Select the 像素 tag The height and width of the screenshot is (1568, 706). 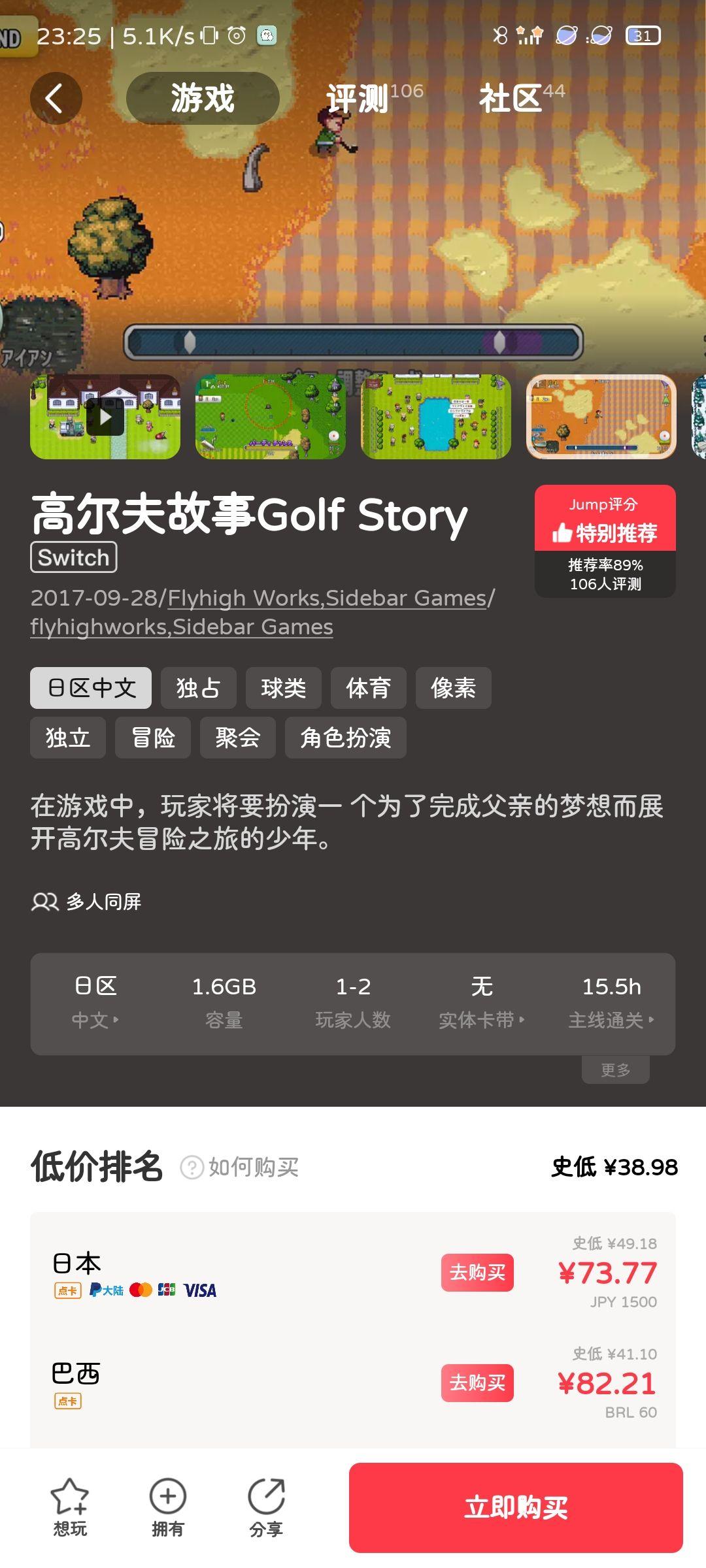tap(453, 688)
